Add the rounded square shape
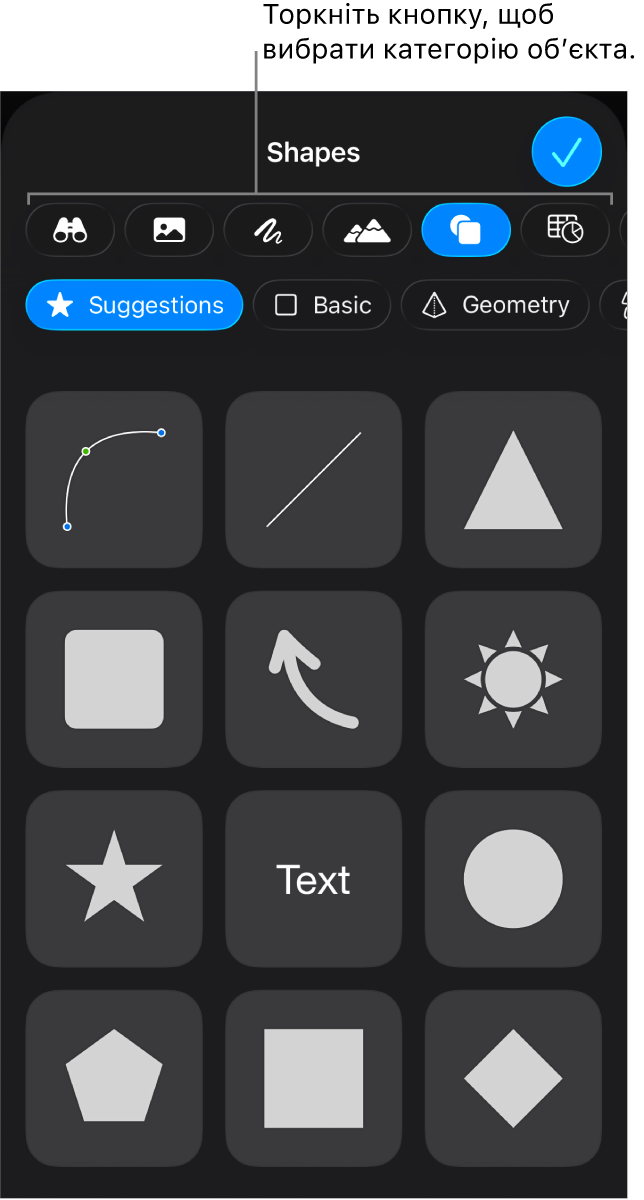Screen dimensions: 644x1200 tap(114, 679)
